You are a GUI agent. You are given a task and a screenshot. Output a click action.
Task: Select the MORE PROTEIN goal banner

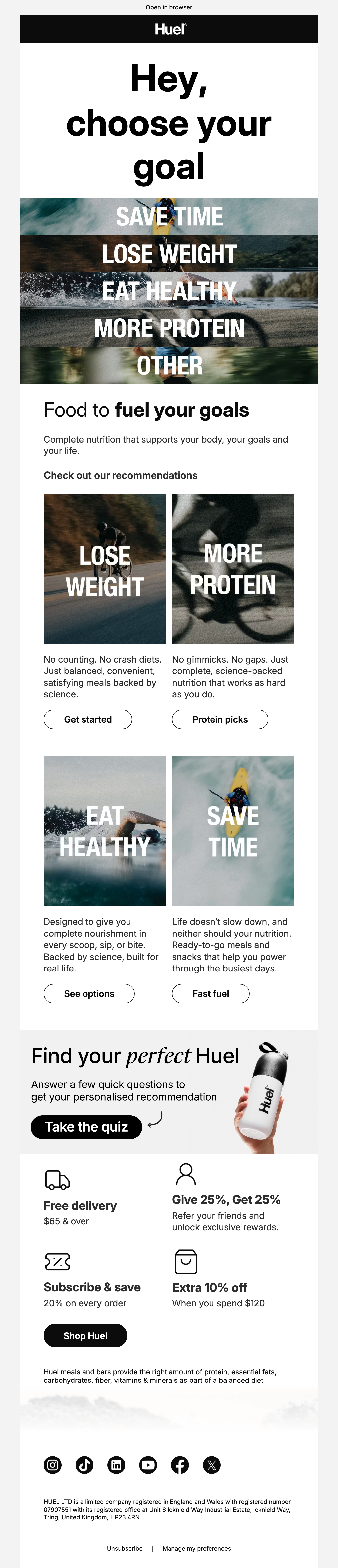point(169,328)
